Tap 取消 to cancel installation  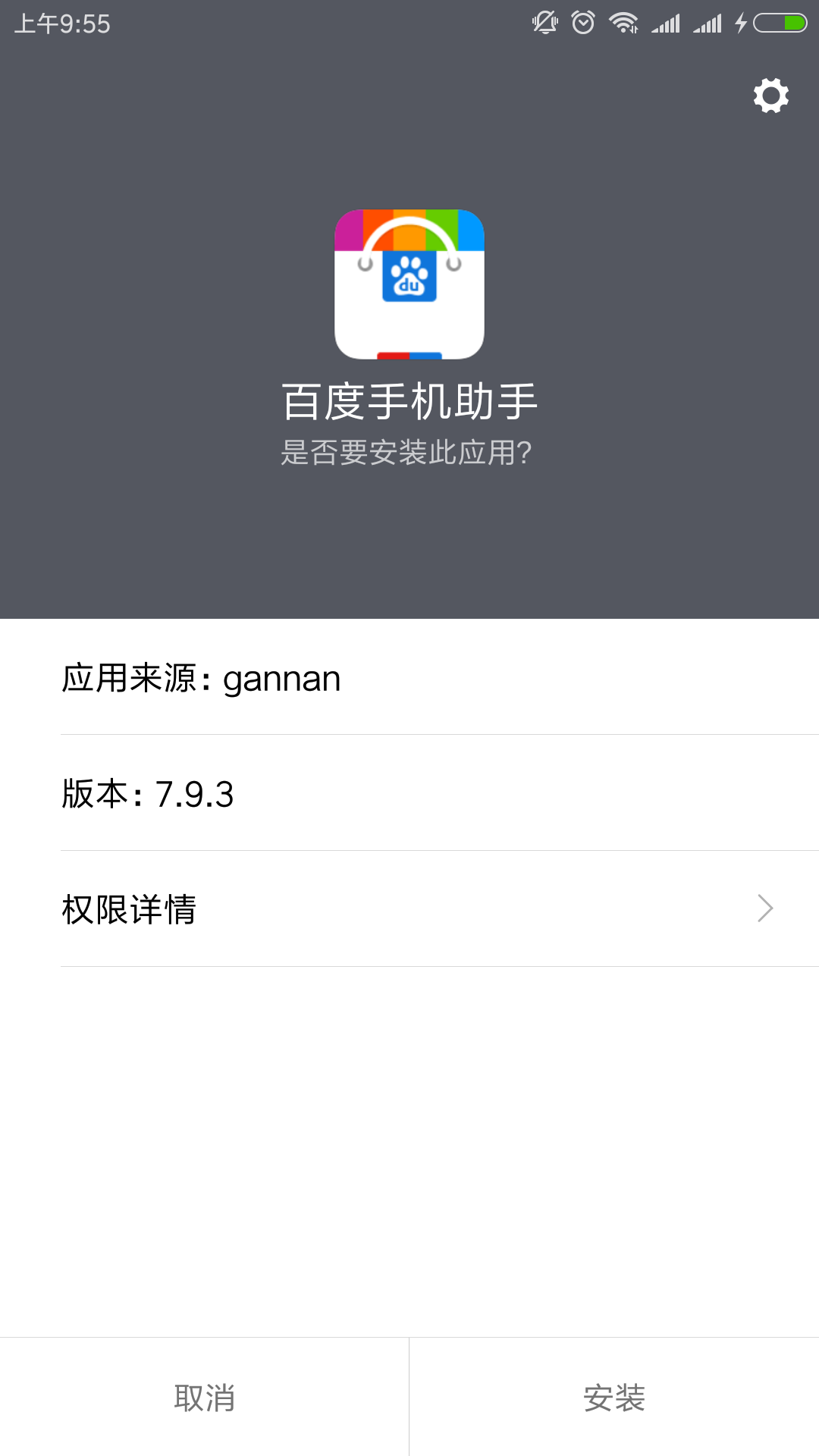pos(205,1397)
